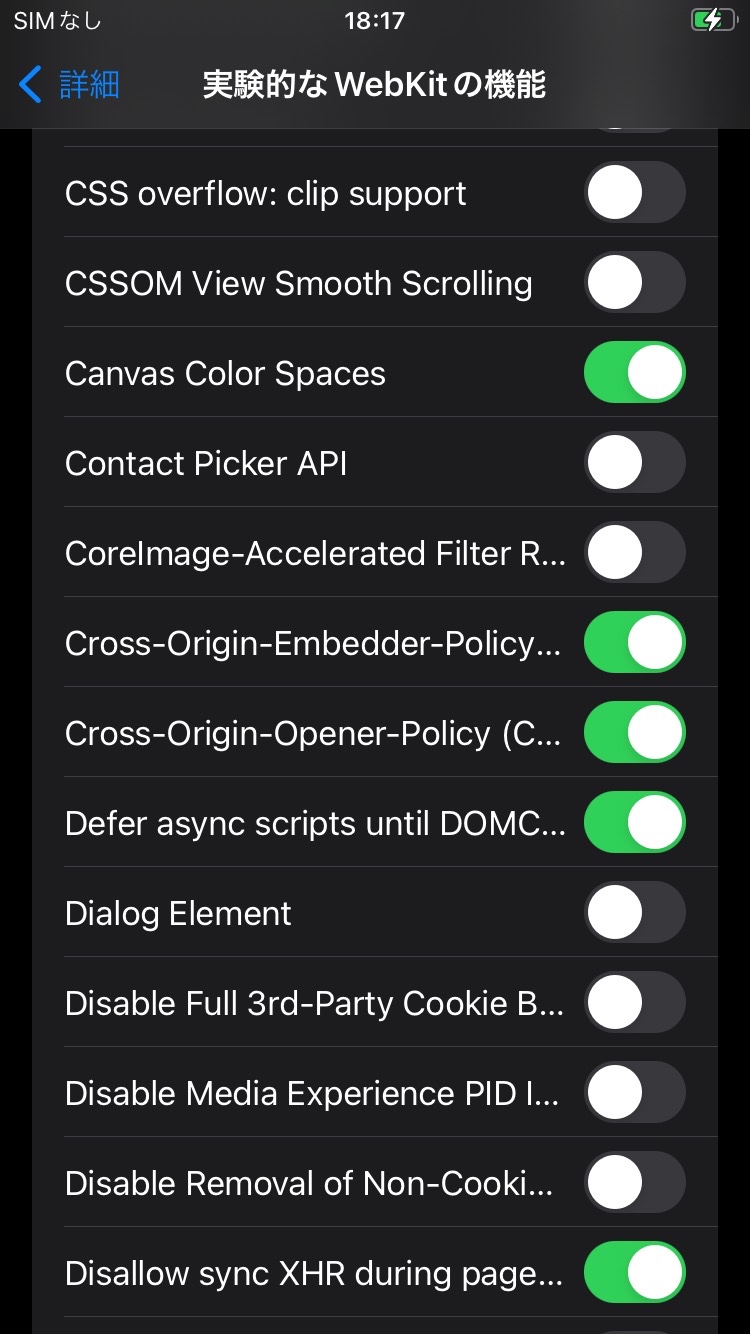Turn on Disable Media Experience PID
Screen dimensions: 750x1334
[x=634, y=1092]
